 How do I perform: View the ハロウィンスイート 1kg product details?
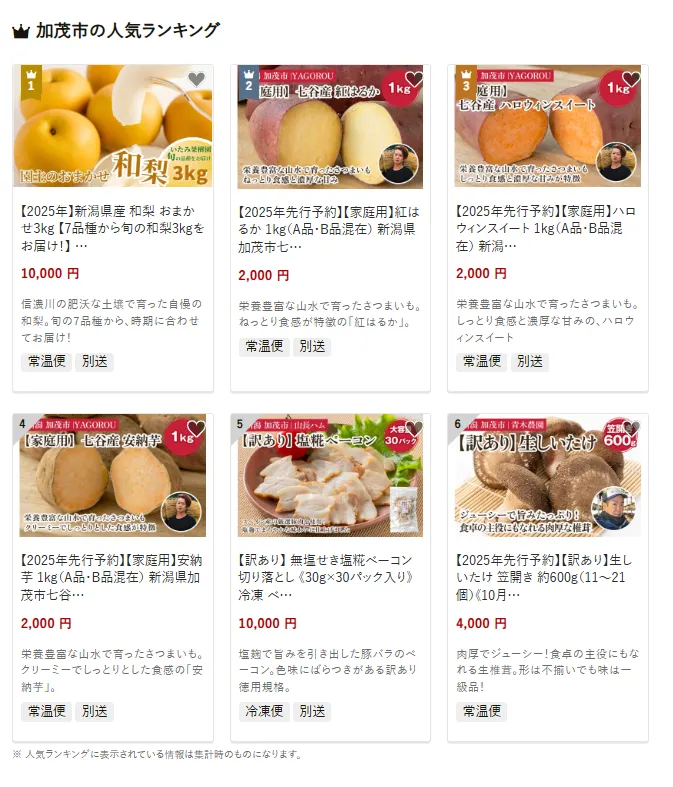(548, 228)
